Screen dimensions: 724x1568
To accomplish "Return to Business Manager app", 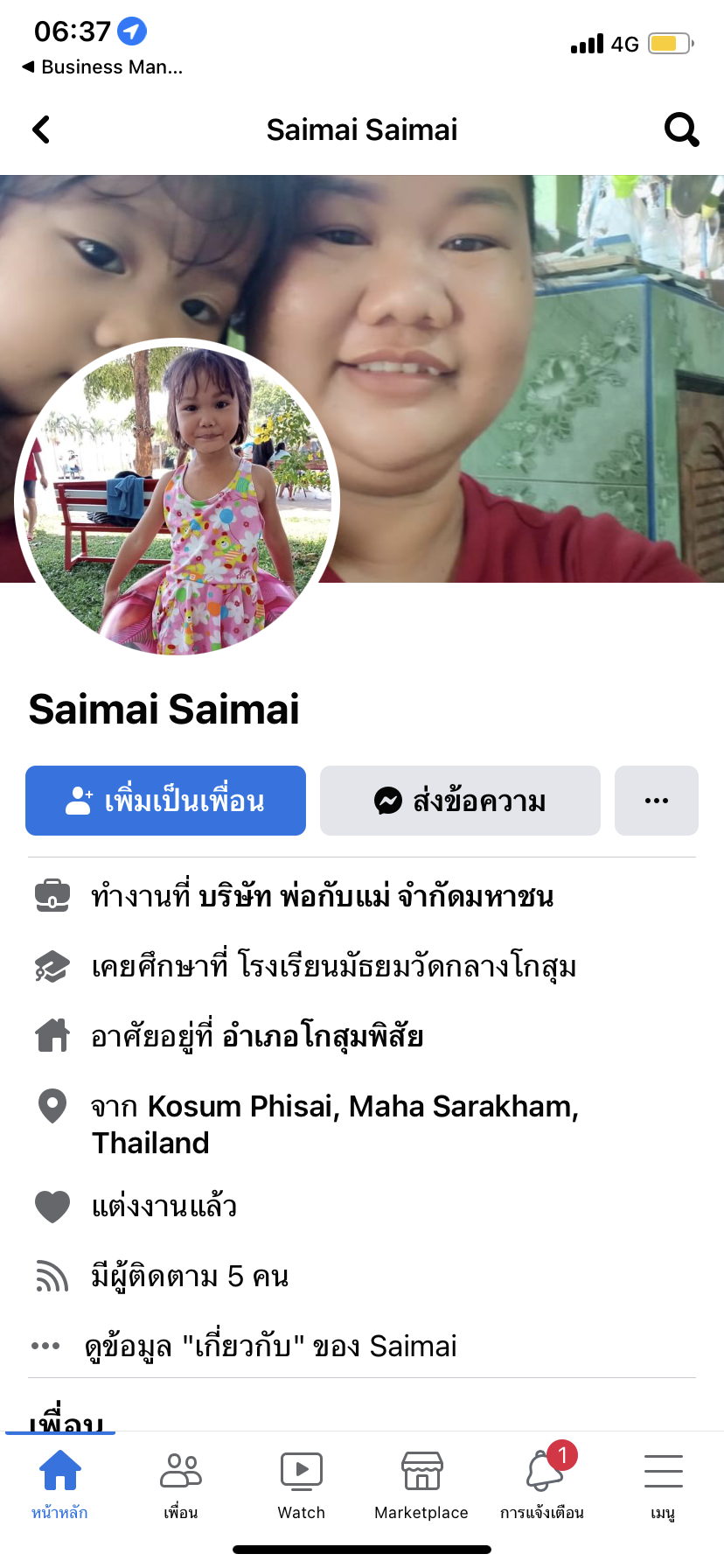I will pyautogui.click(x=101, y=66).
